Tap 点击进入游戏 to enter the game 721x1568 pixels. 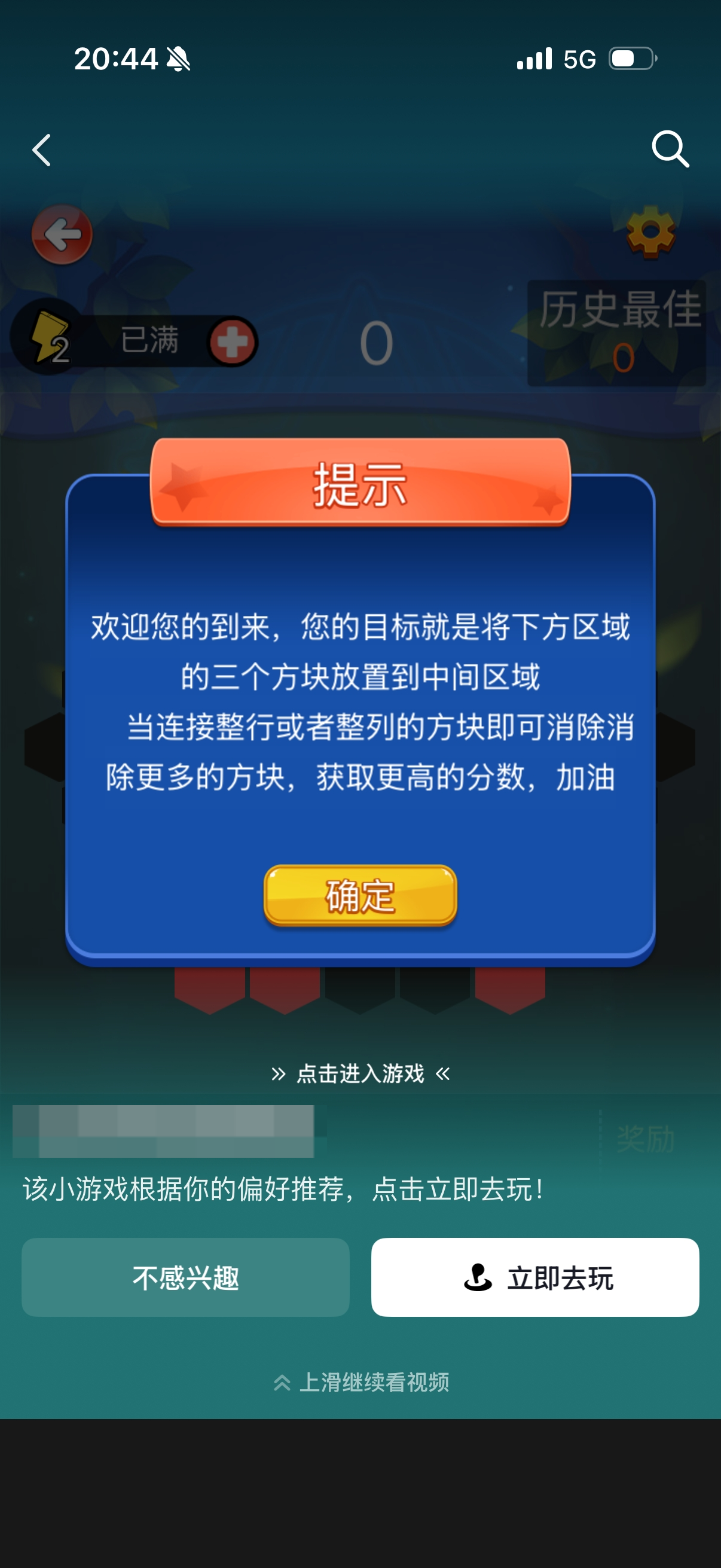360,1074
